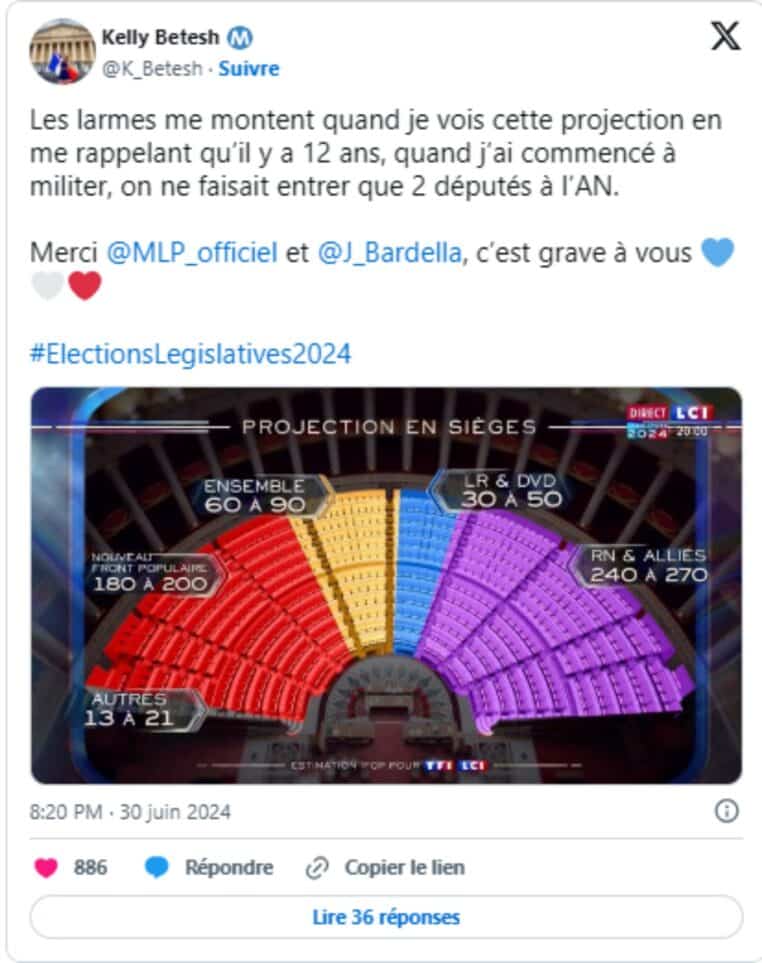This screenshot has height=963, width=762.
Task: Open hashtag #ElectionsLegislatives2024
Action: click(x=190, y=354)
